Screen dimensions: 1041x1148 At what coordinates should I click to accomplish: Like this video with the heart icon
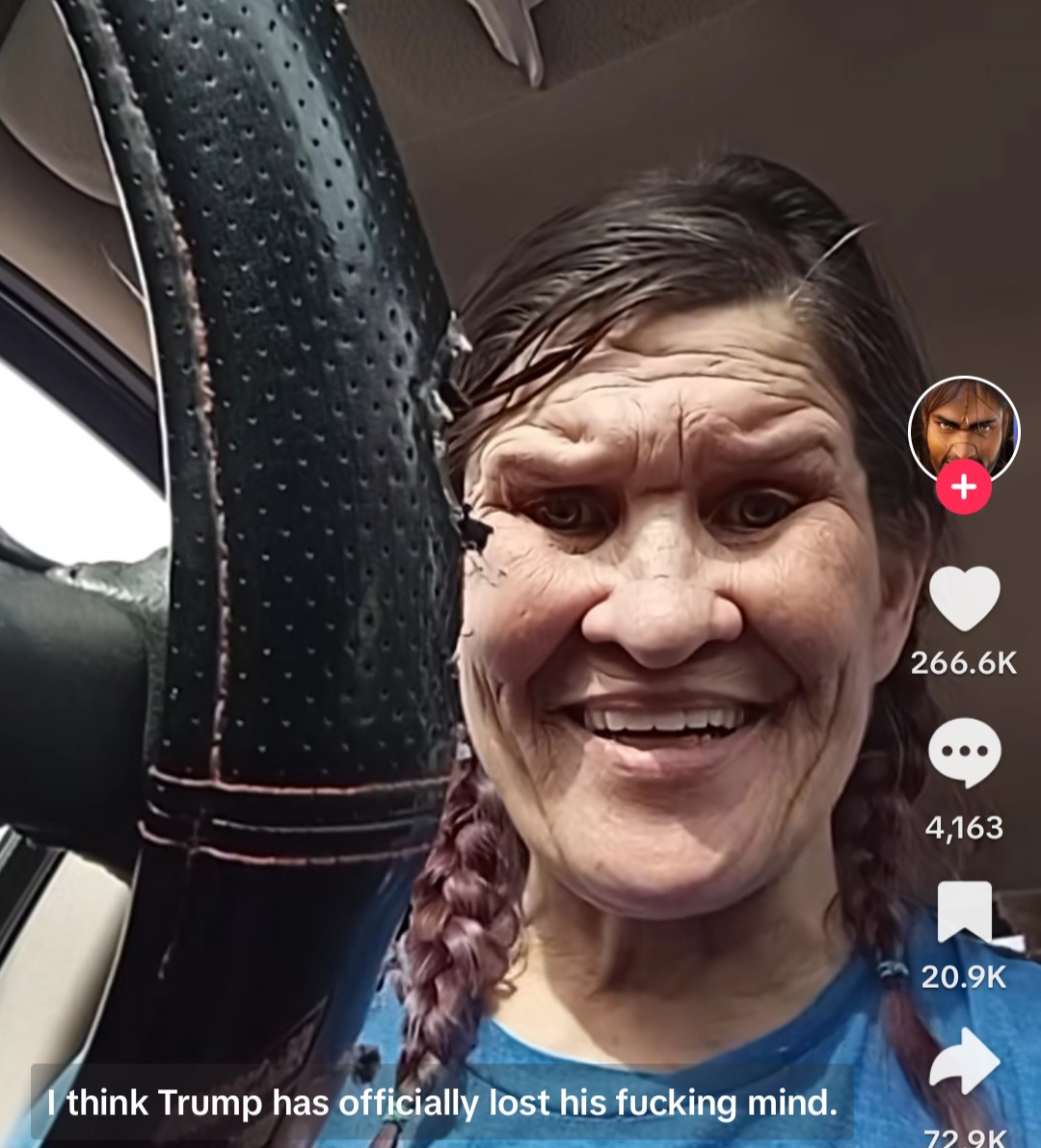964,599
